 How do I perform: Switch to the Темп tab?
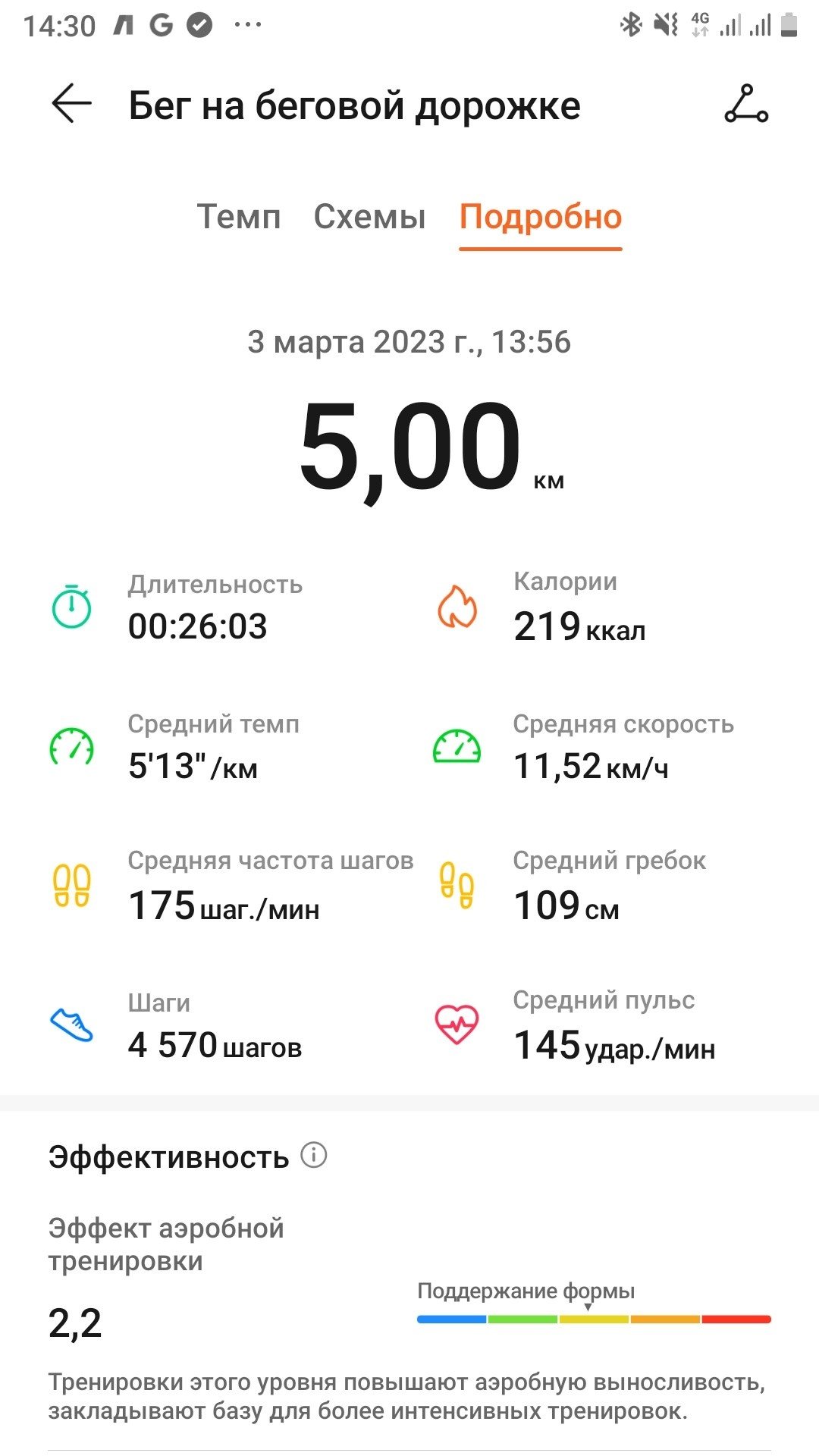pyautogui.click(x=239, y=217)
